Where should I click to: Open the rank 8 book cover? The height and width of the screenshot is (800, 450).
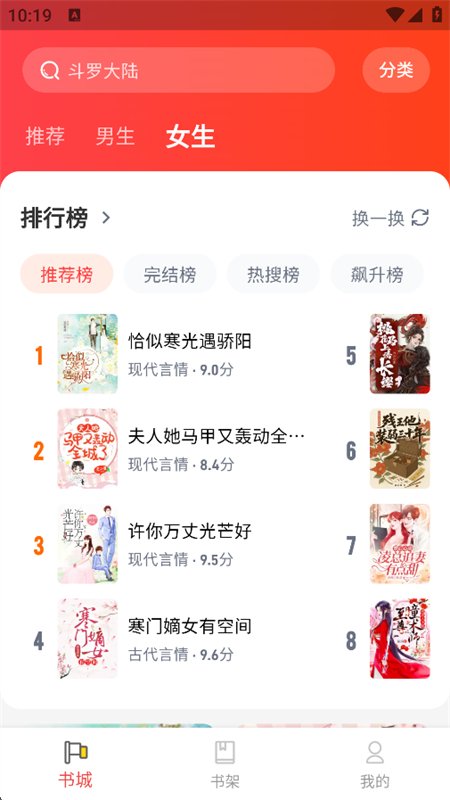[x=400, y=639]
